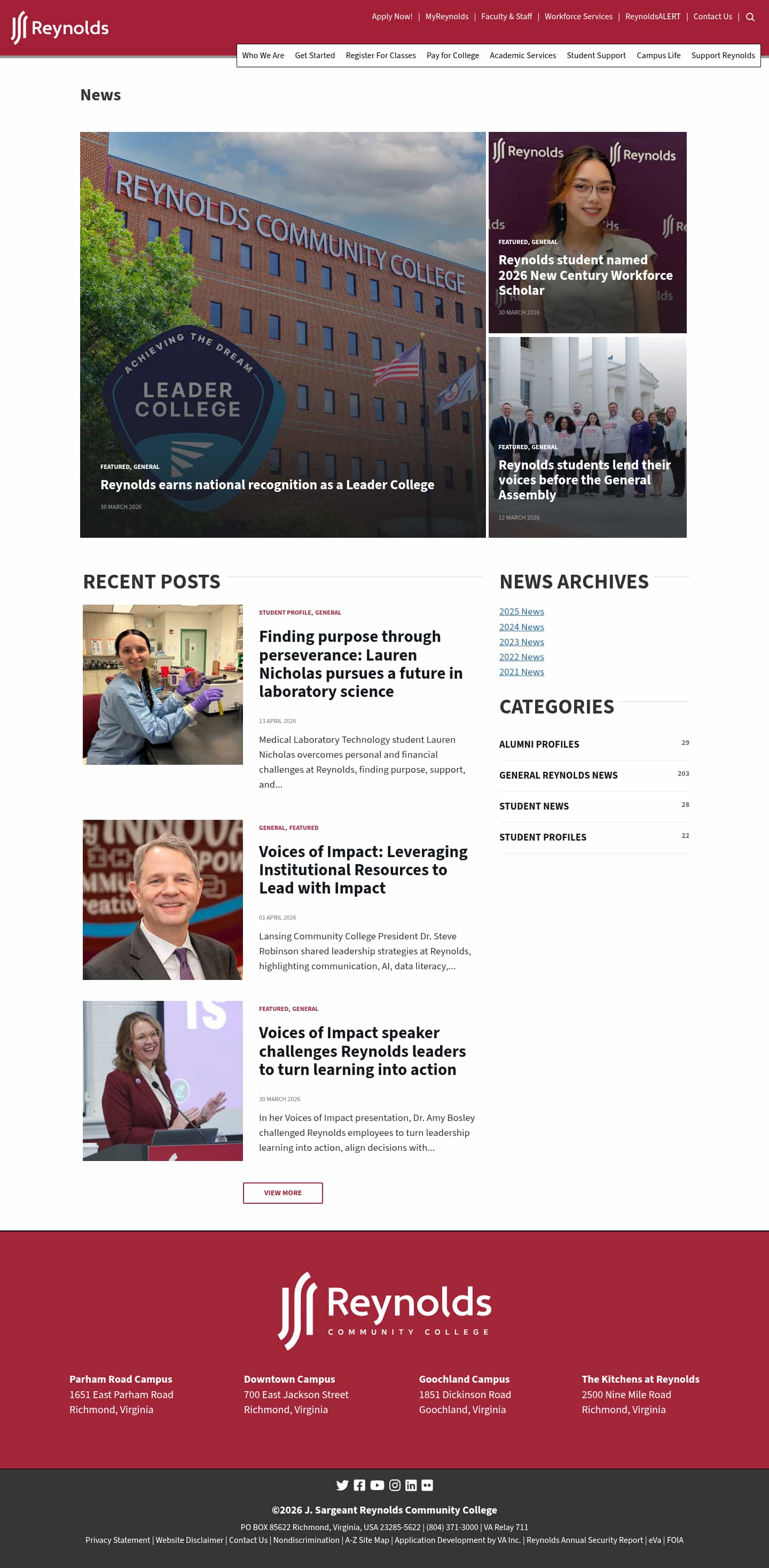Screen dimensions: 769x1568
Task: Click the VIEW MORE button
Action: (x=283, y=1193)
